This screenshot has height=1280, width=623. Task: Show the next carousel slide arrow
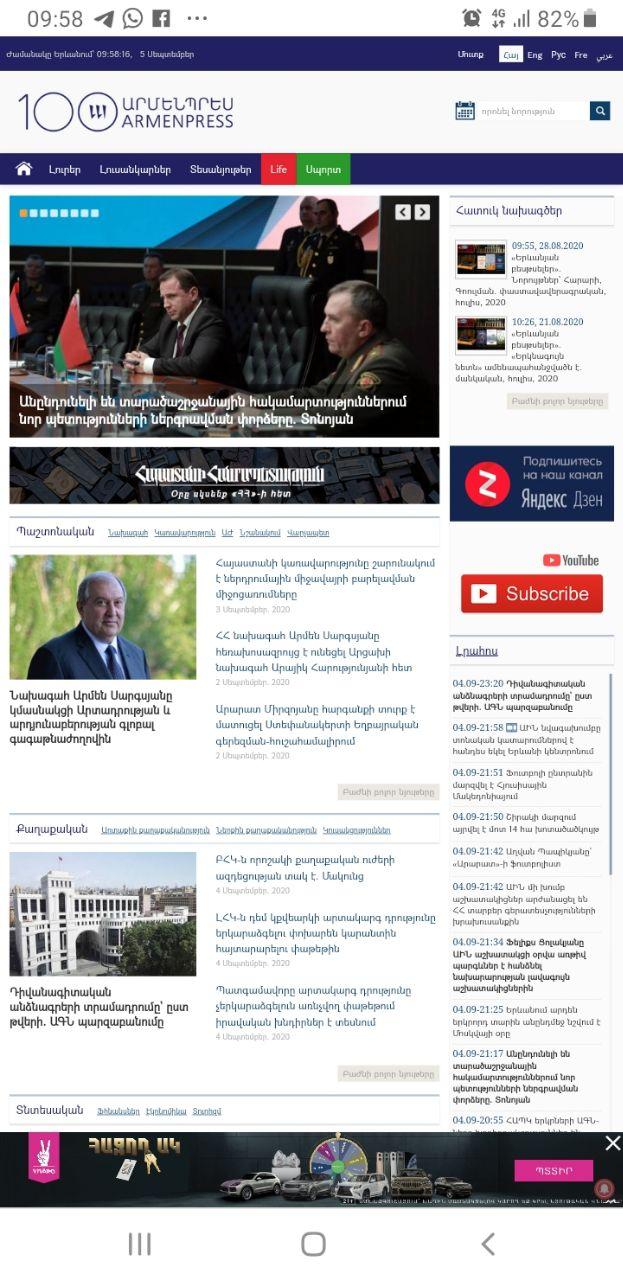coord(422,212)
